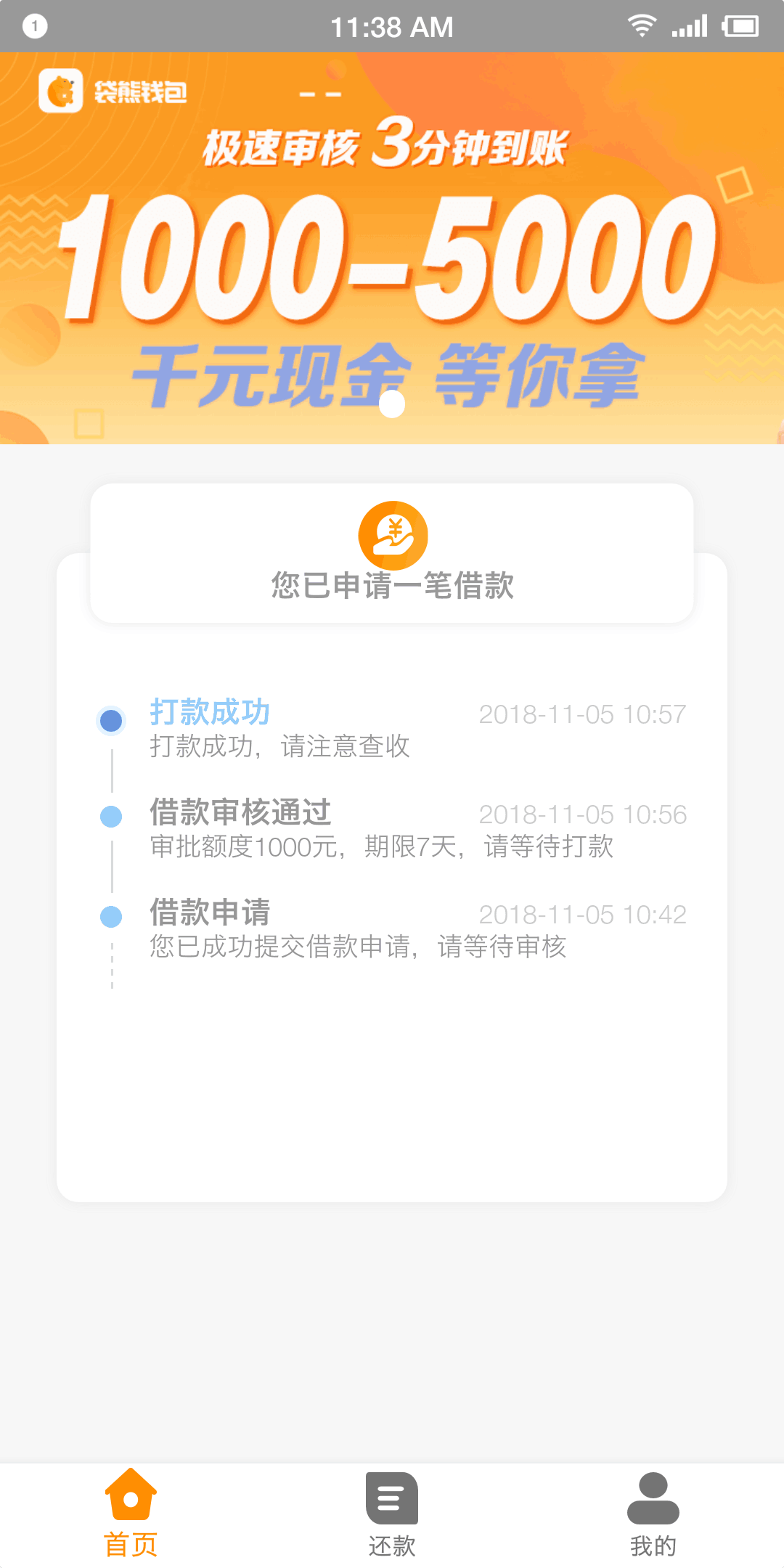
Task: Select the 首页 home tab
Action: pyautogui.click(x=131, y=1516)
